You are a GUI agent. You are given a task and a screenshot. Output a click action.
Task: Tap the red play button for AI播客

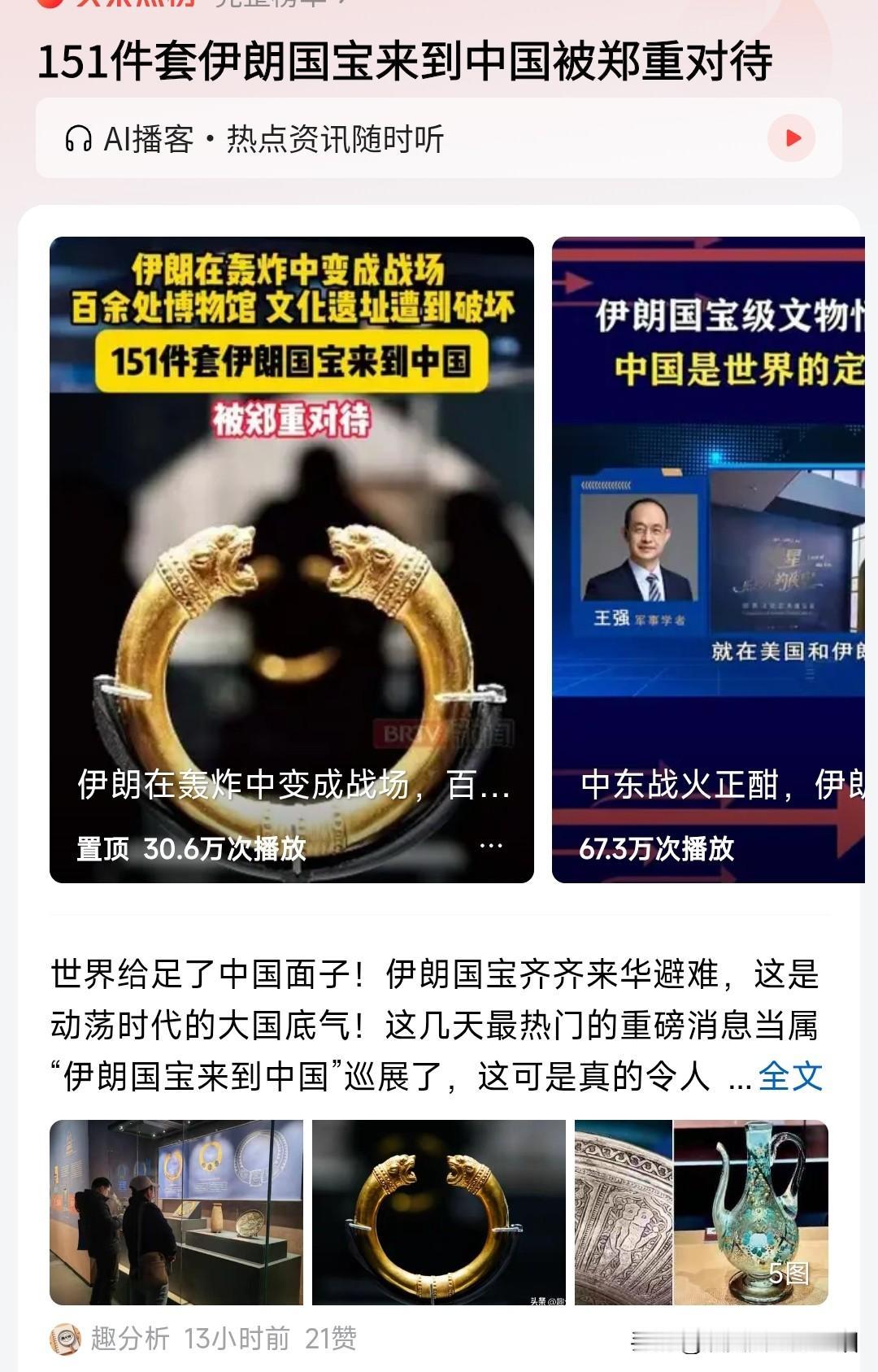(x=793, y=138)
